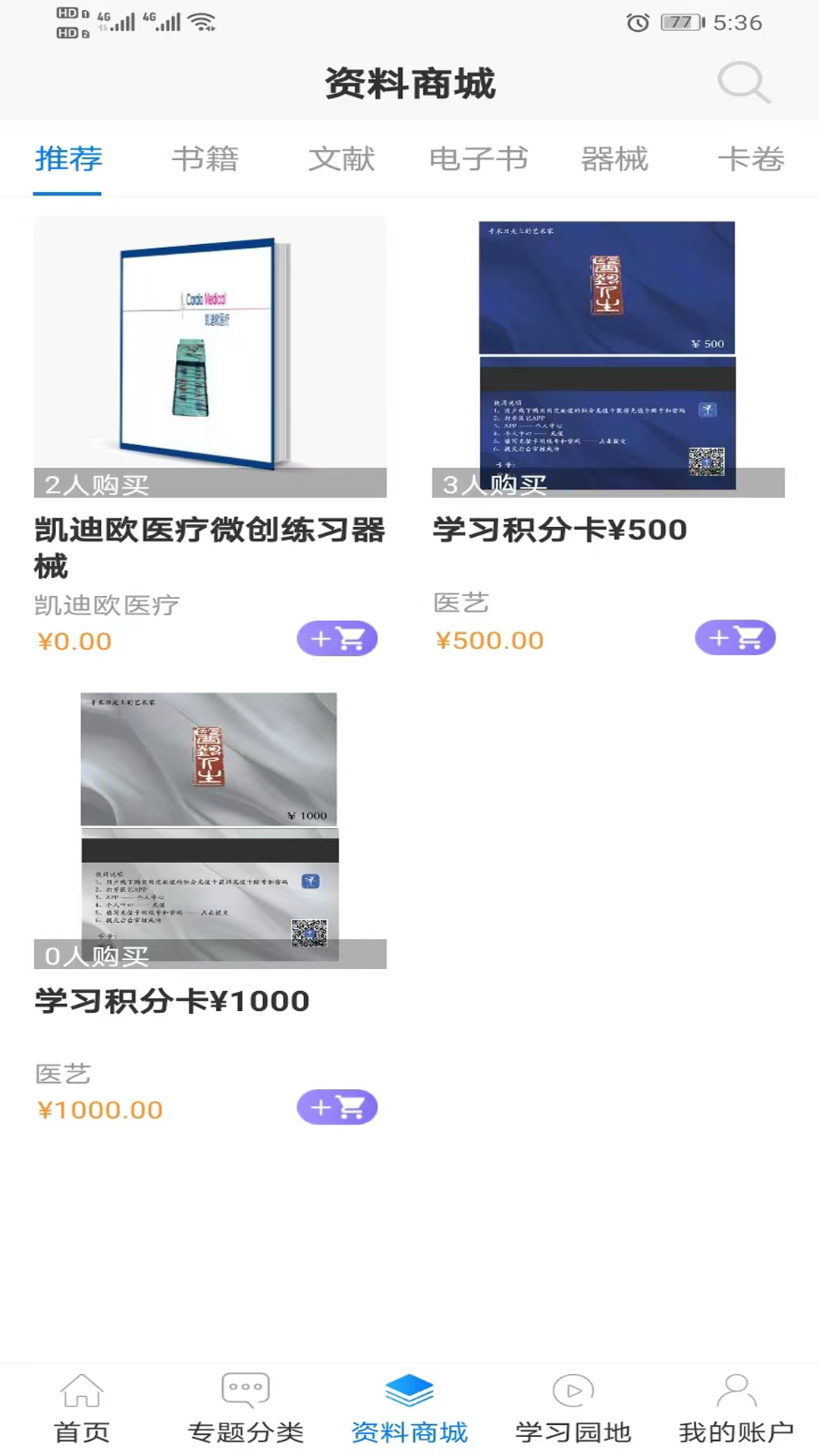Go to the 首页 home tab
Screen dimensions: 819x1456
point(82,1409)
